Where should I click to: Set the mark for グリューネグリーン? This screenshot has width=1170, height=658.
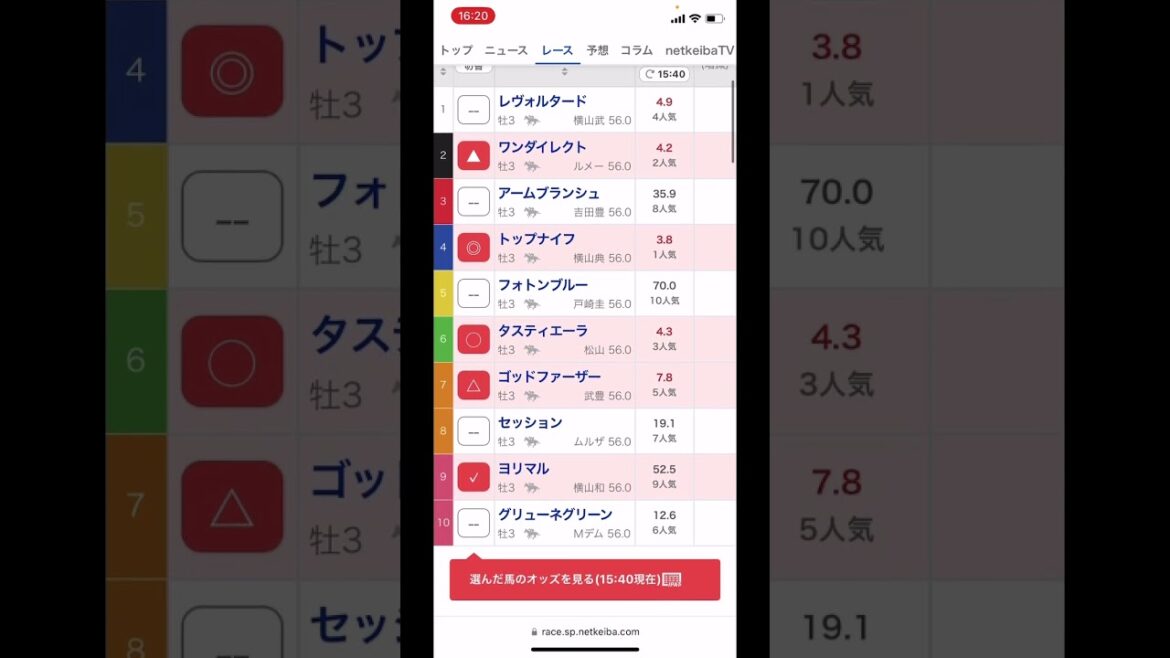click(474, 523)
